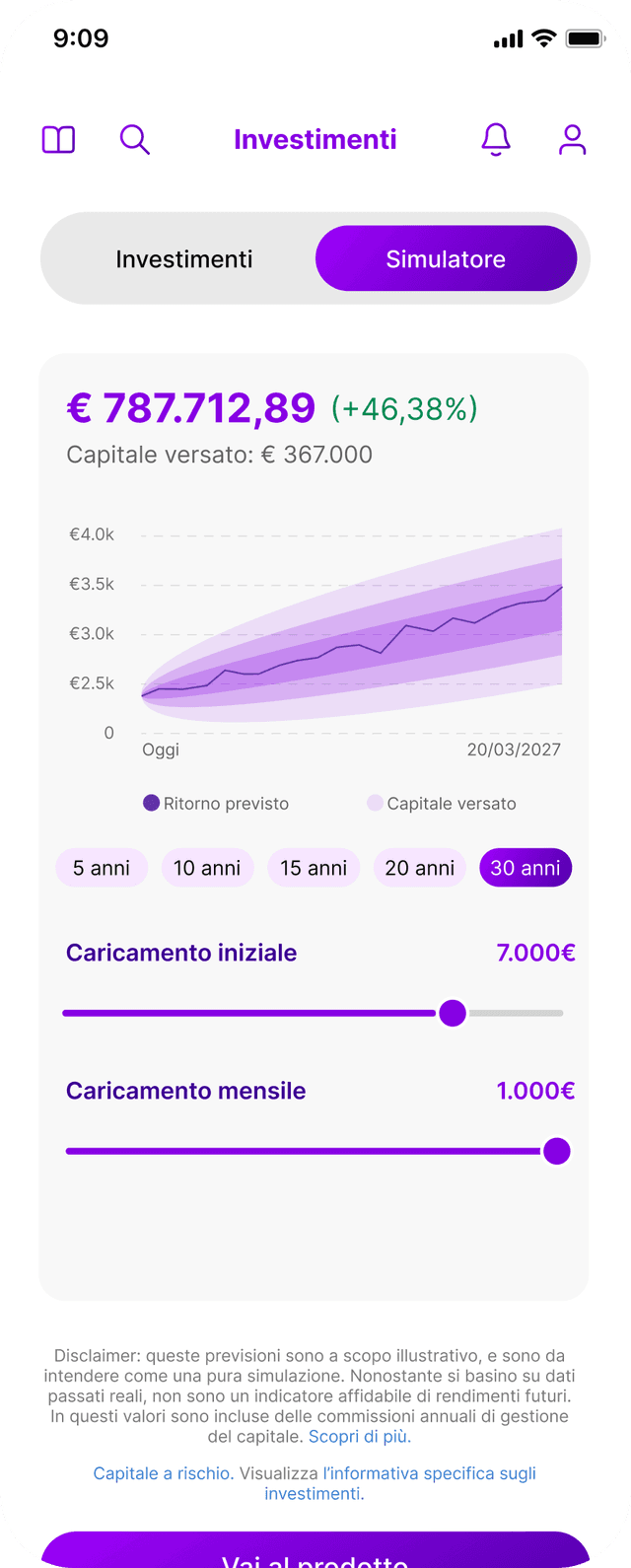This screenshot has width=631, height=1568.
Task: Tap the Vai al prodotto button
Action: coord(315,1550)
